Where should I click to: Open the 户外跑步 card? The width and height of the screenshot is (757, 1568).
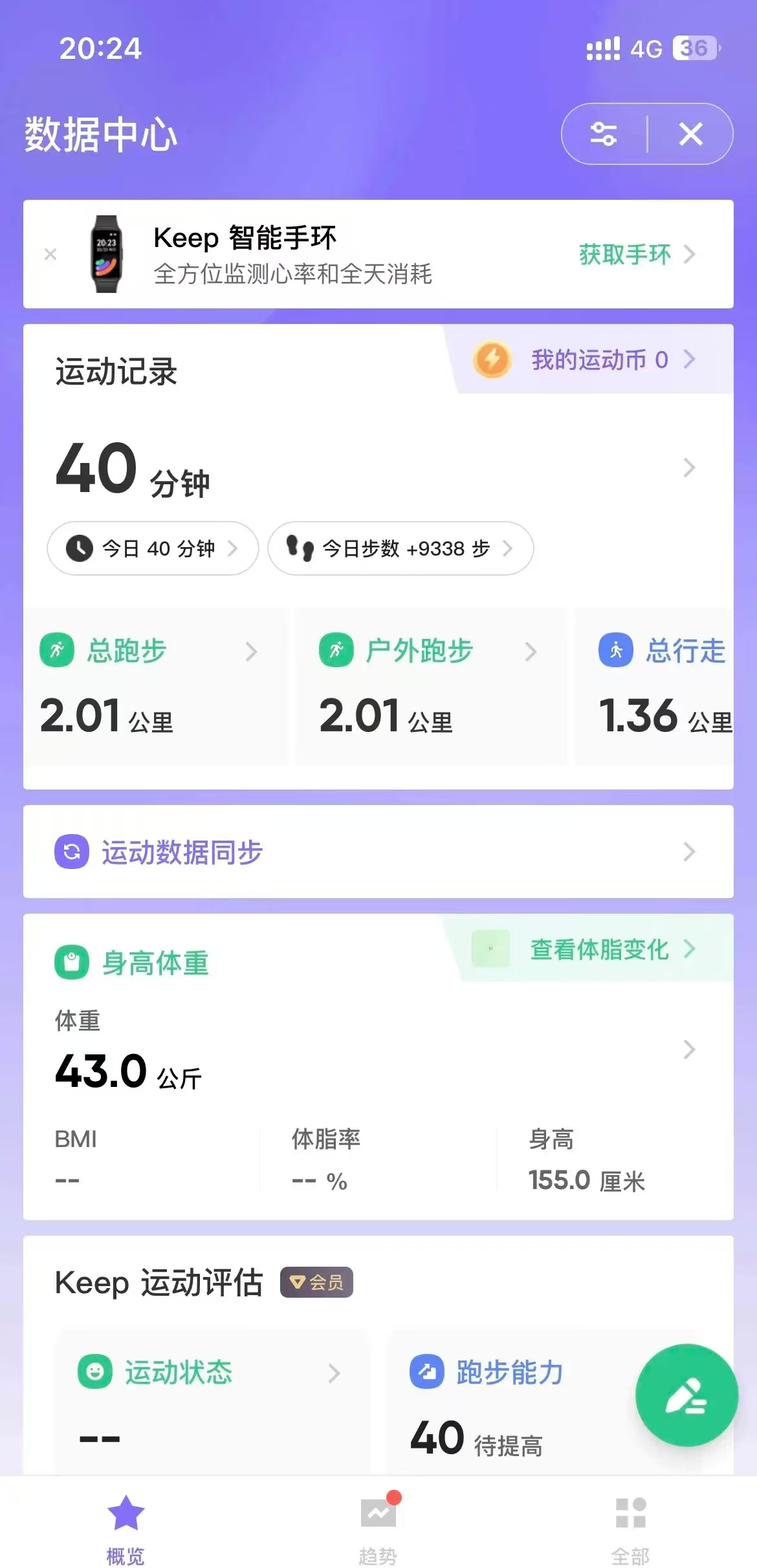pos(430,685)
